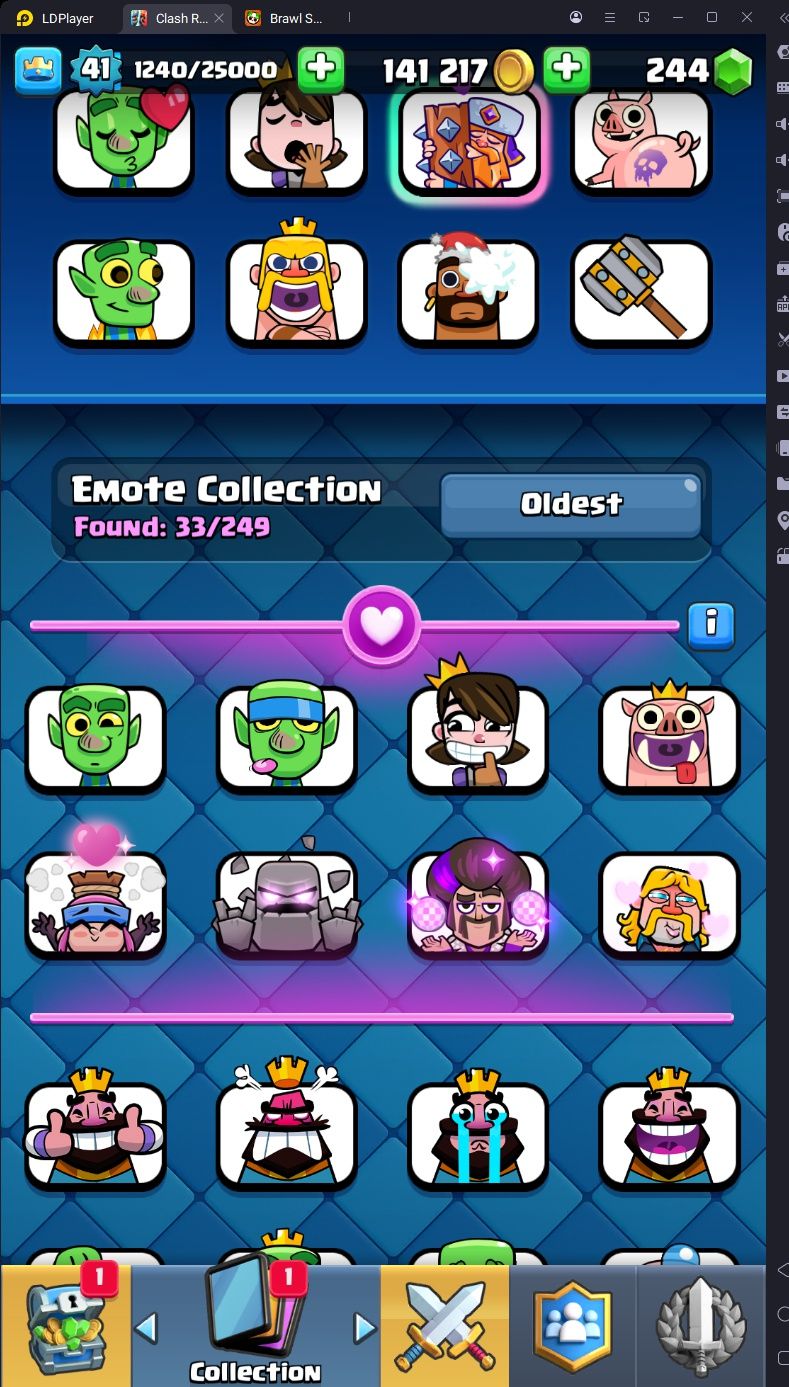Screen dimensions: 789x1387
Task: Tap the right arrow beside Collection
Action: [365, 1328]
